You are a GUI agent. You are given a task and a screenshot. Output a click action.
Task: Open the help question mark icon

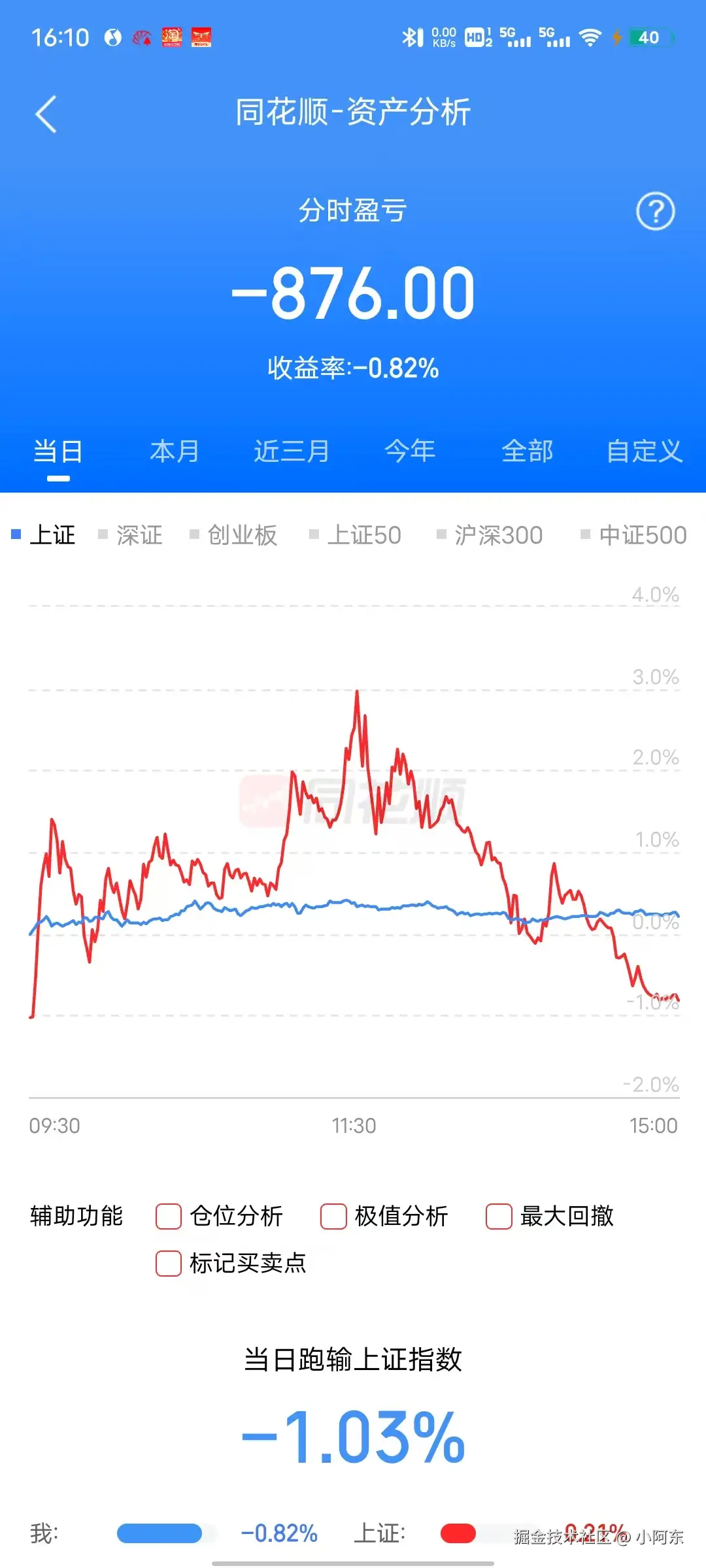[x=656, y=212]
